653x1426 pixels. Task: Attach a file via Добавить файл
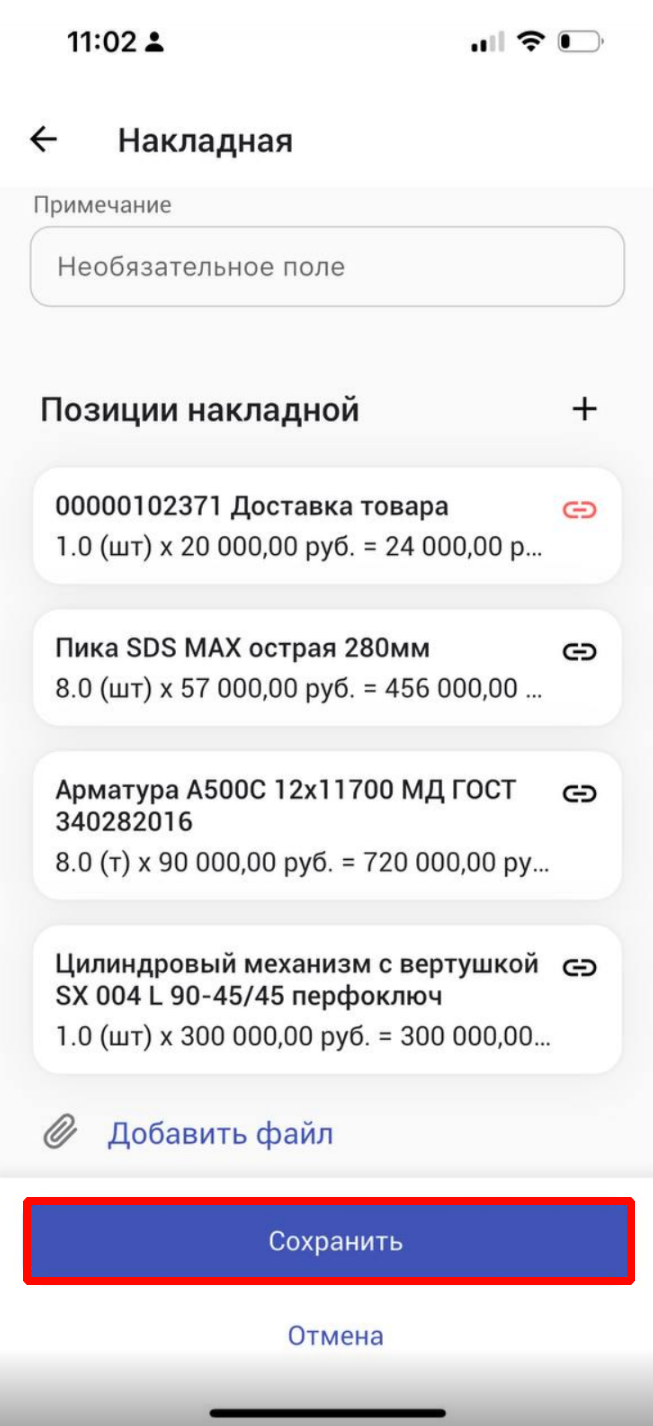pyautogui.click(x=220, y=1134)
